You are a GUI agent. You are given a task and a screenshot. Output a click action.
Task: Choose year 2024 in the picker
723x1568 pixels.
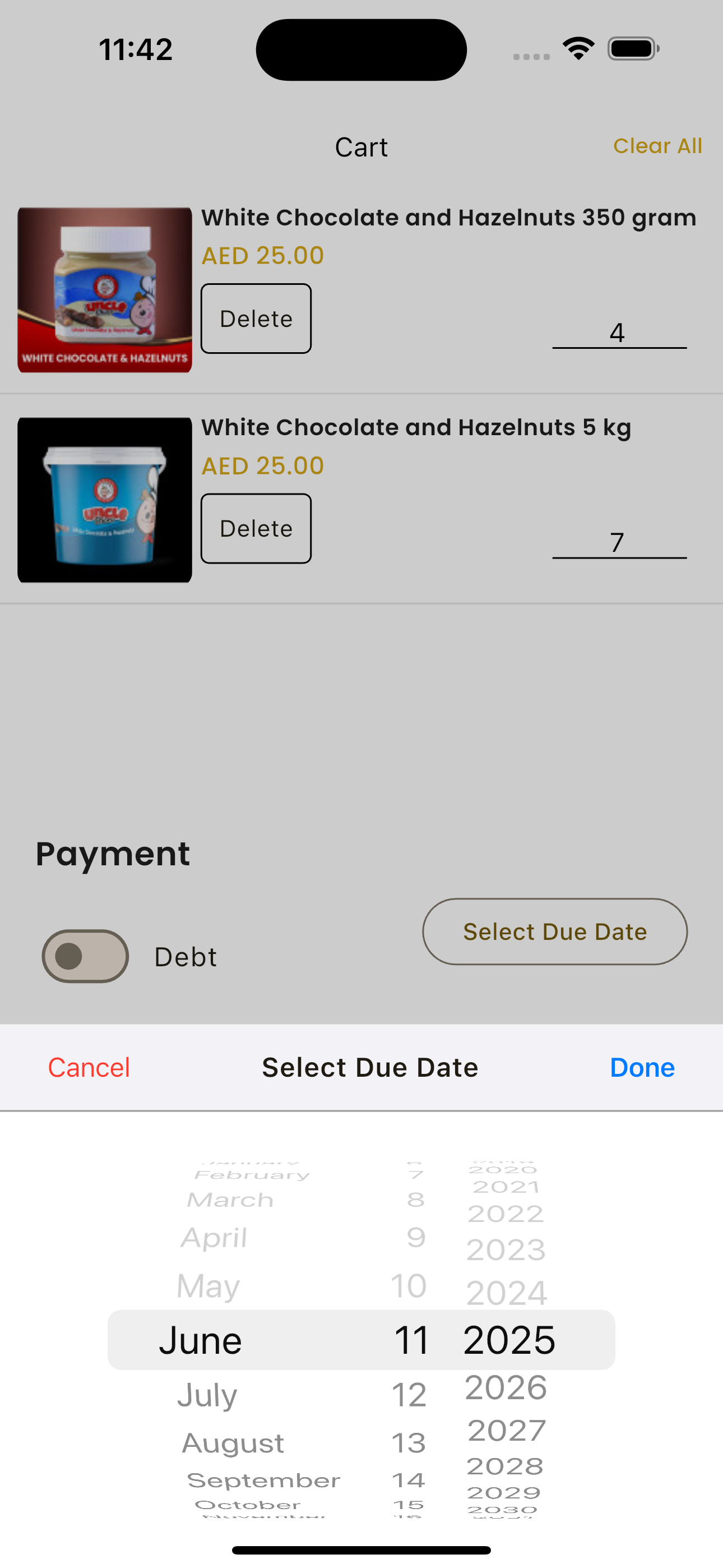(x=506, y=1292)
